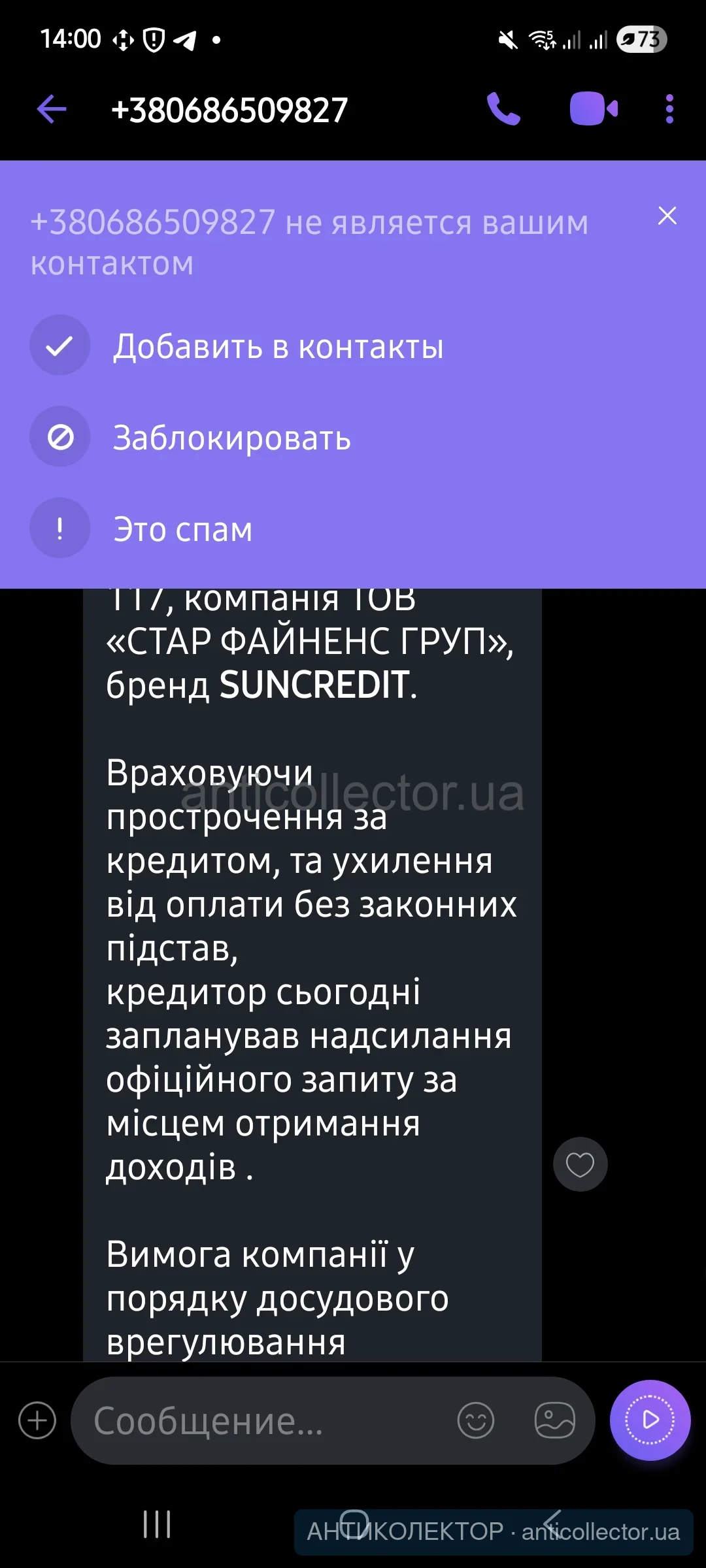Start a voice call to +380686509827
The image size is (706, 1568).
[x=503, y=109]
